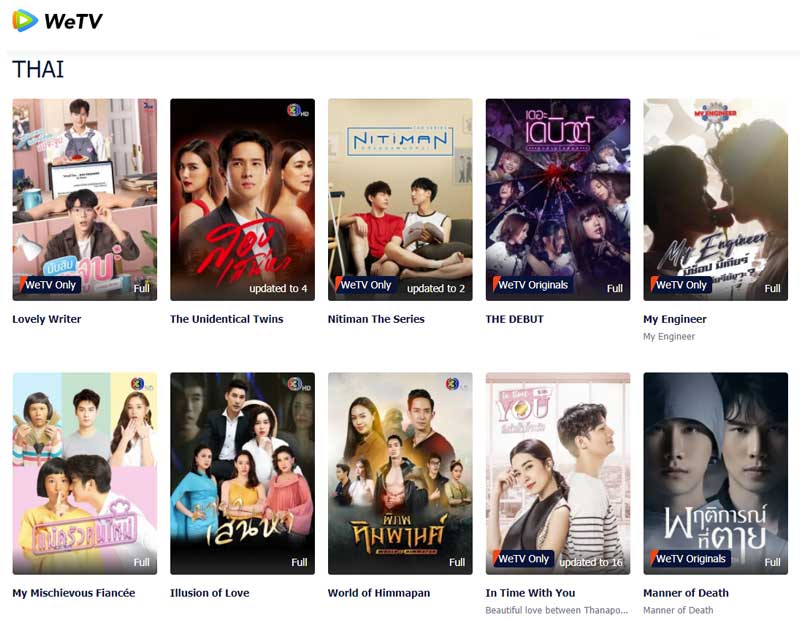The height and width of the screenshot is (619, 800).
Task: Open World of Himmapan
Action: 400,473
